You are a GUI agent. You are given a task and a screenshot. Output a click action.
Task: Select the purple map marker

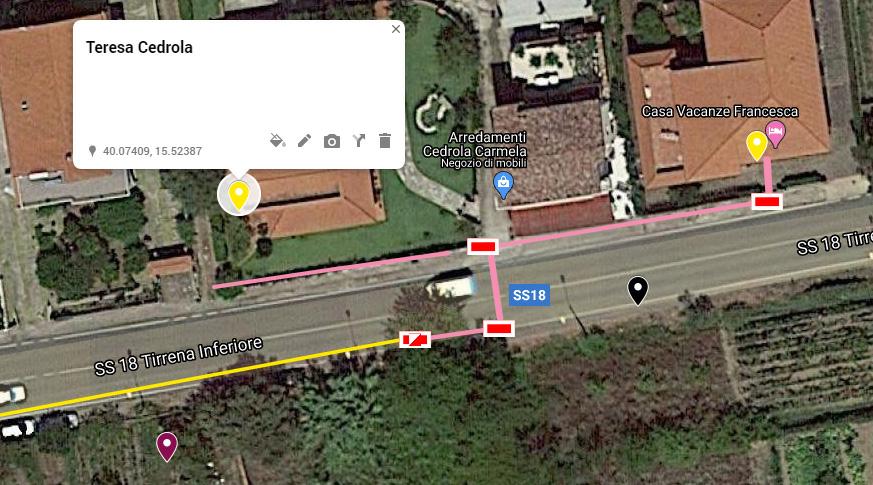tap(167, 445)
